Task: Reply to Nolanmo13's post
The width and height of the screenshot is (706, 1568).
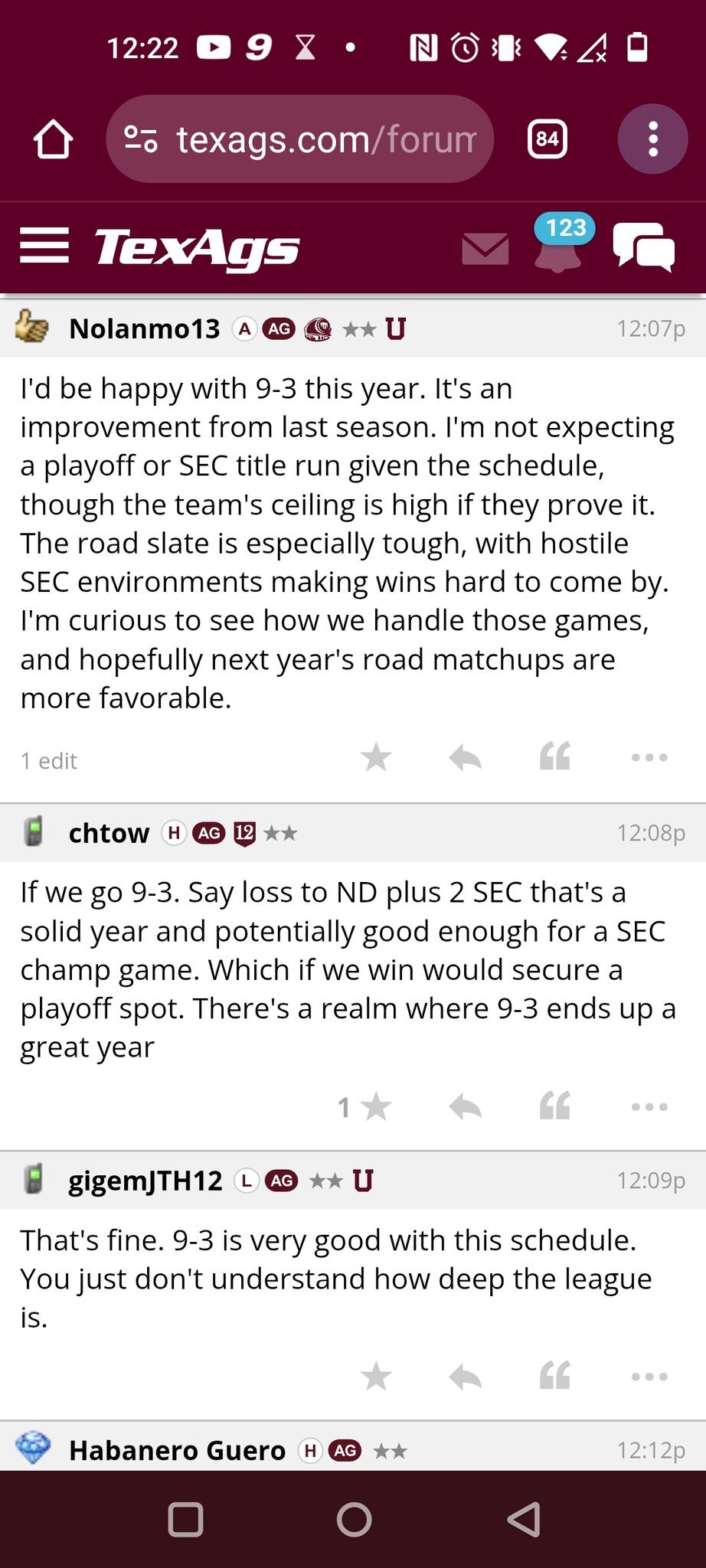Action: 465,758
